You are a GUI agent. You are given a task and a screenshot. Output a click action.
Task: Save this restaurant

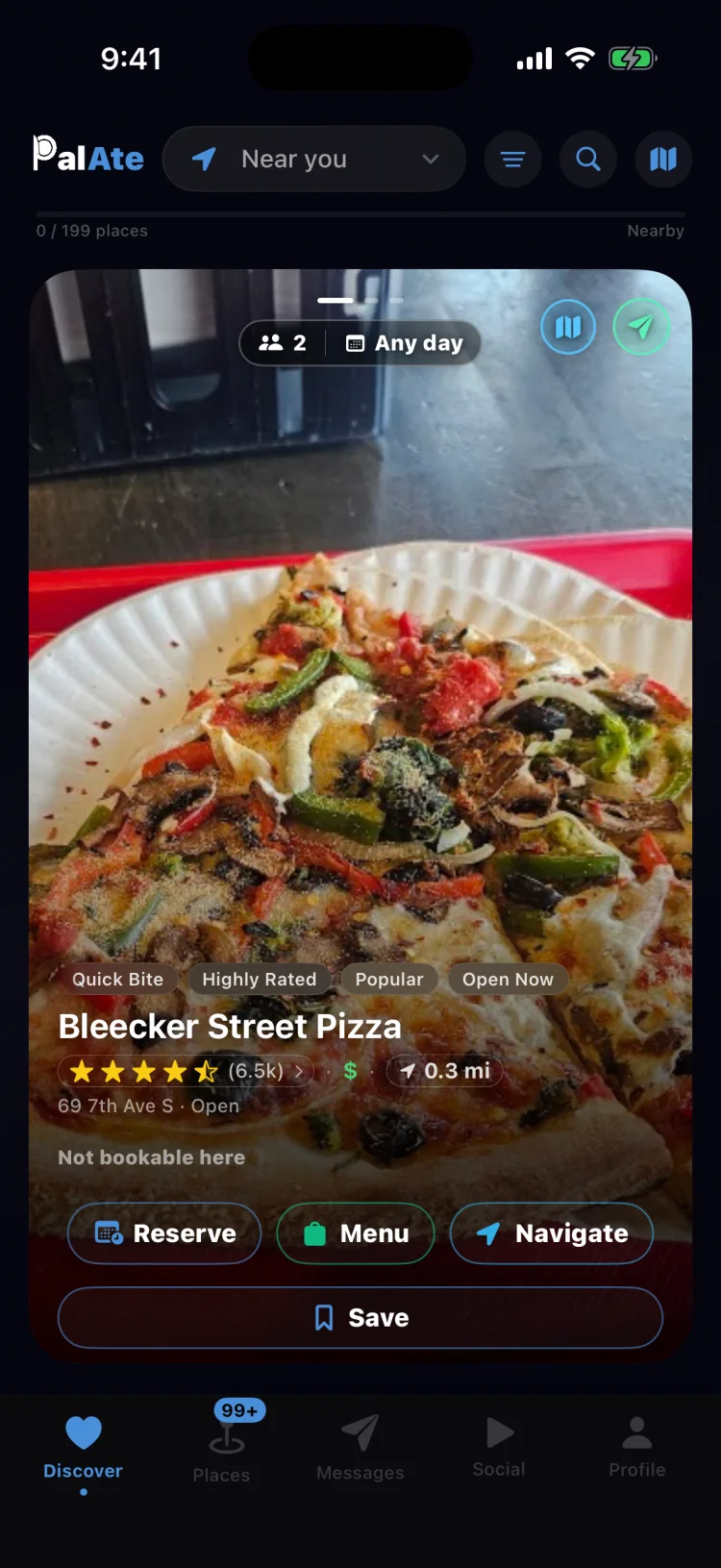360,1317
